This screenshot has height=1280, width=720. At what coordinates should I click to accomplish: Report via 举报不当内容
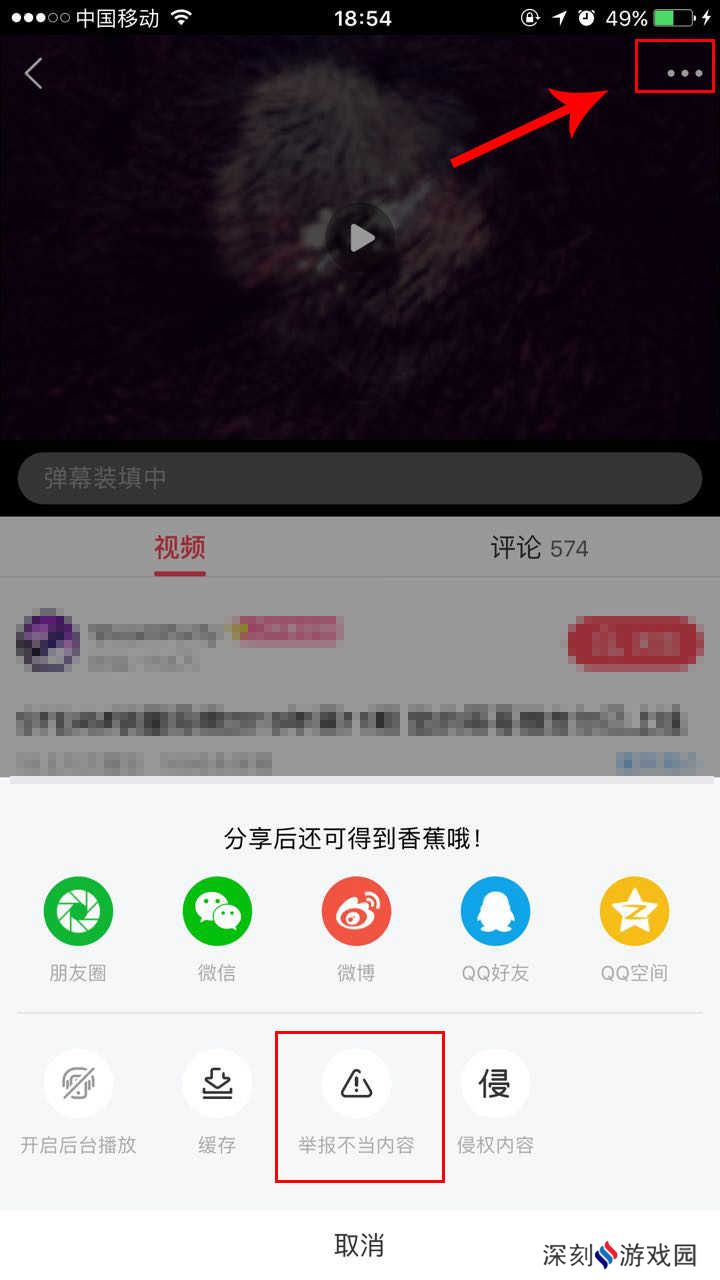[356, 1084]
